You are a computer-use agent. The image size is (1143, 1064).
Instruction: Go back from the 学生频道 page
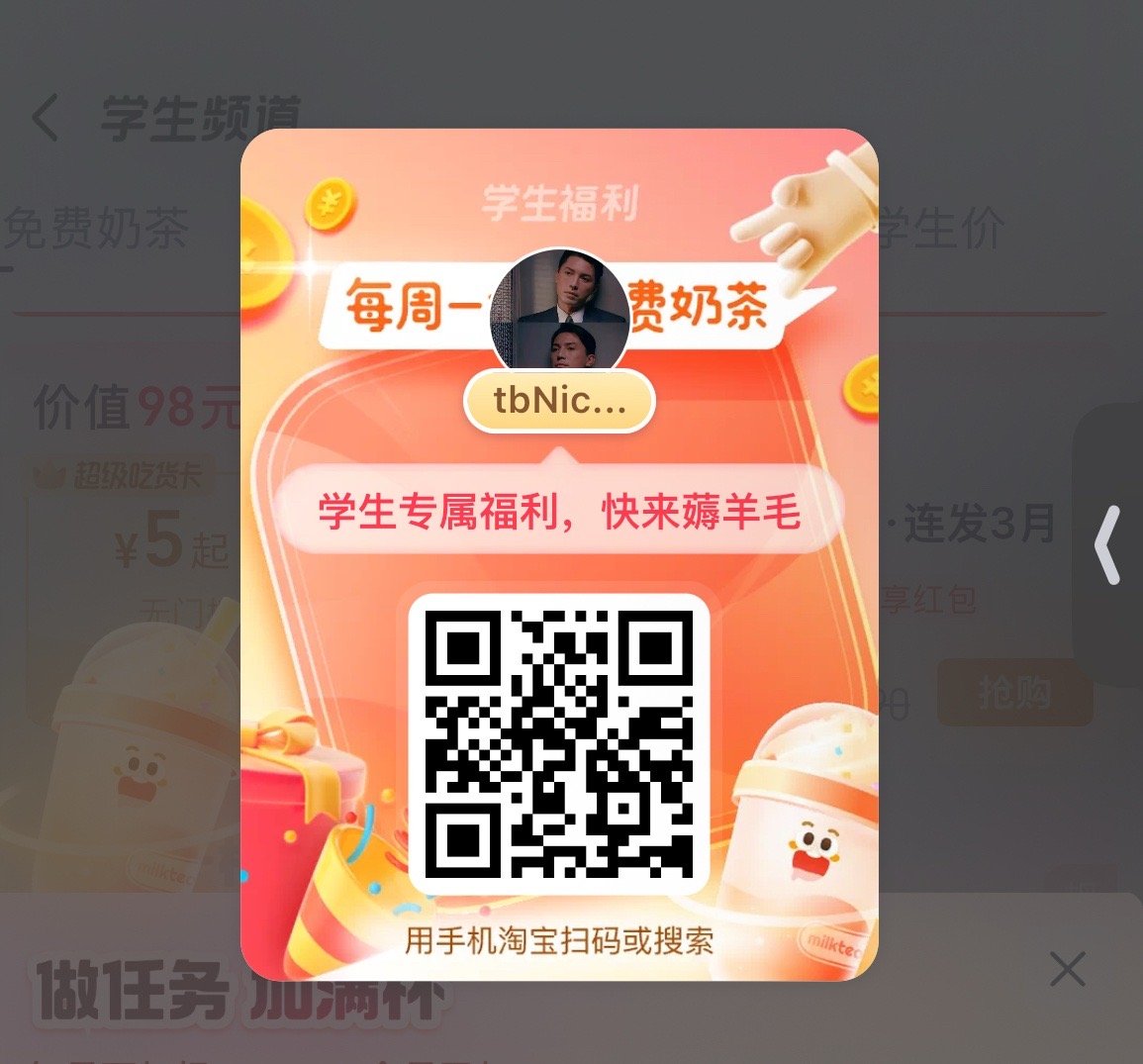[46, 119]
